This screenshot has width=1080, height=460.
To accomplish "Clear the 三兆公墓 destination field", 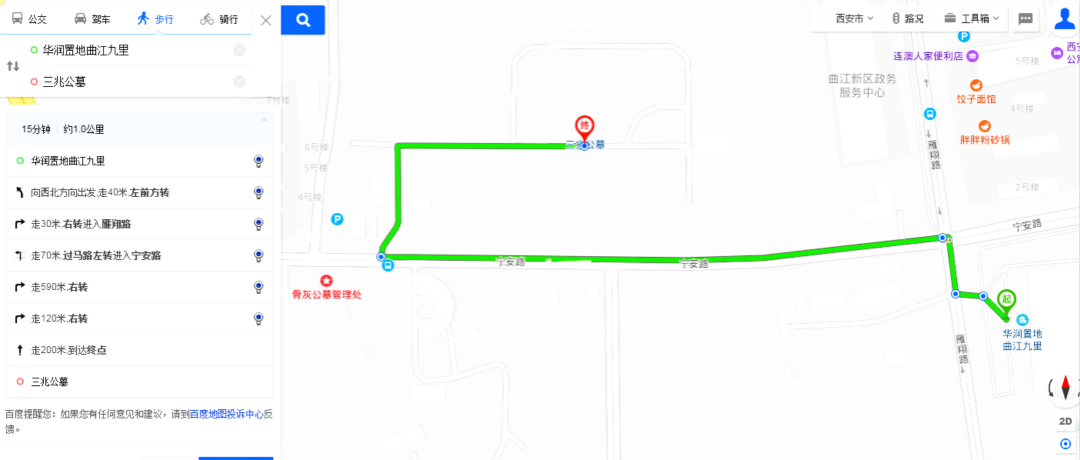I will (x=239, y=81).
